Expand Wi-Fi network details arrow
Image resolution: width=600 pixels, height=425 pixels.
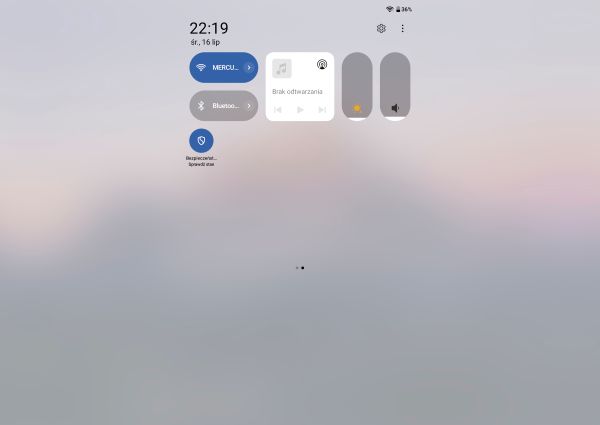tap(249, 67)
